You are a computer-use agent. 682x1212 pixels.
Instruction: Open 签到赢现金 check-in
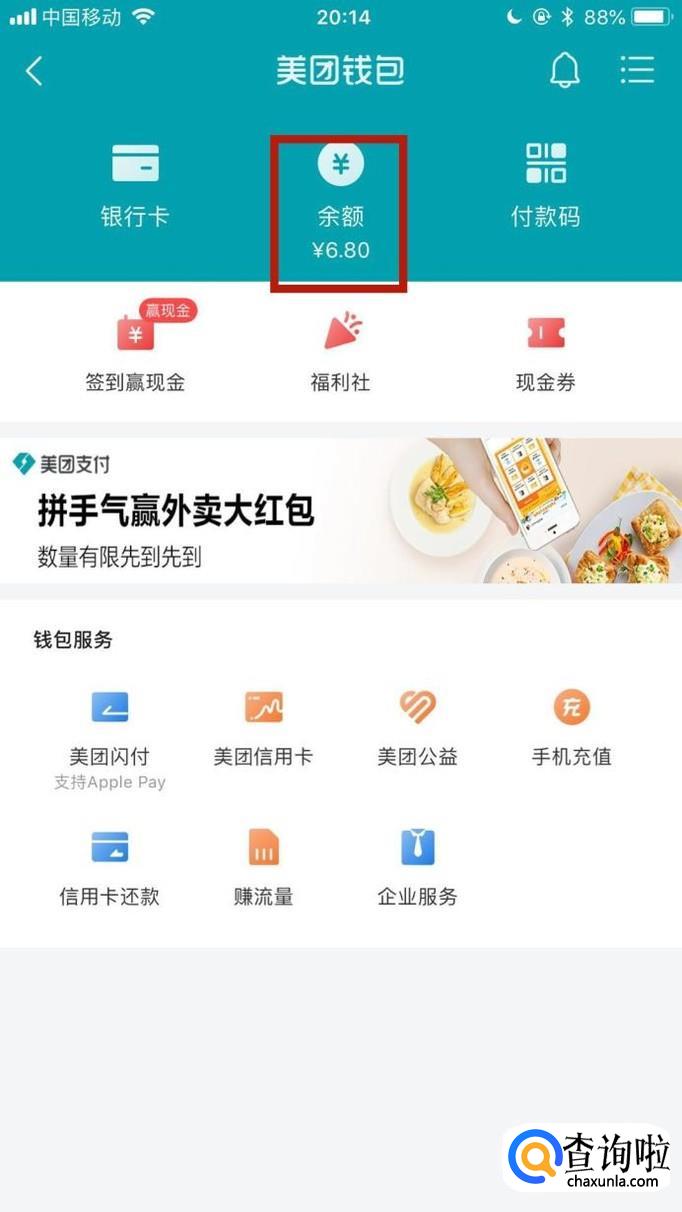coord(135,350)
